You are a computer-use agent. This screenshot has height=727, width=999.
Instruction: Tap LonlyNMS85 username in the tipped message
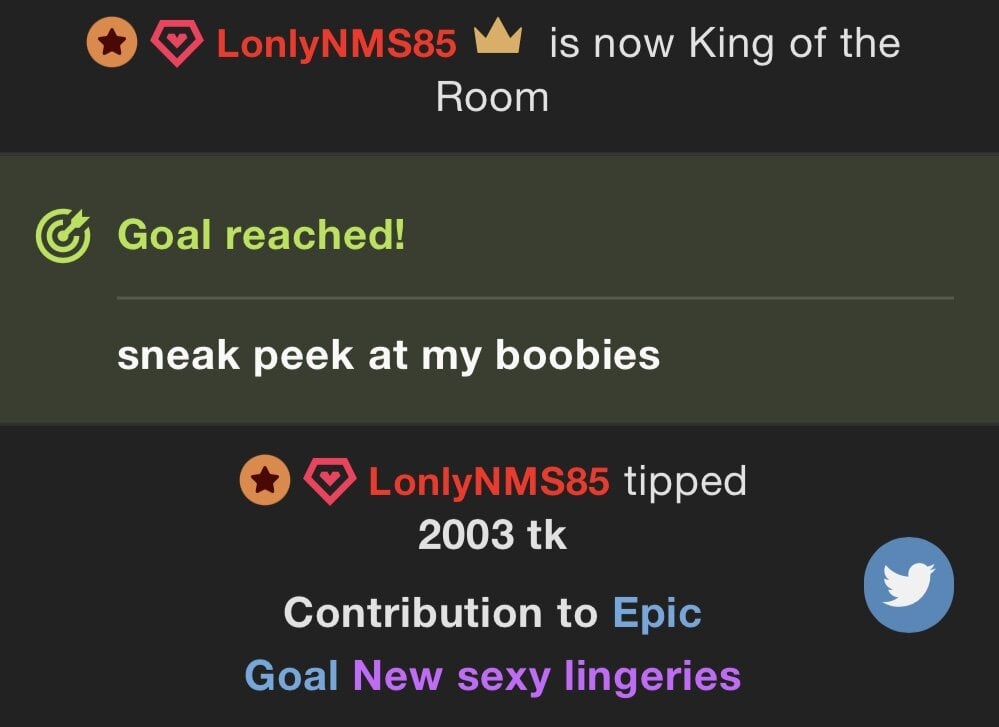point(488,482)
